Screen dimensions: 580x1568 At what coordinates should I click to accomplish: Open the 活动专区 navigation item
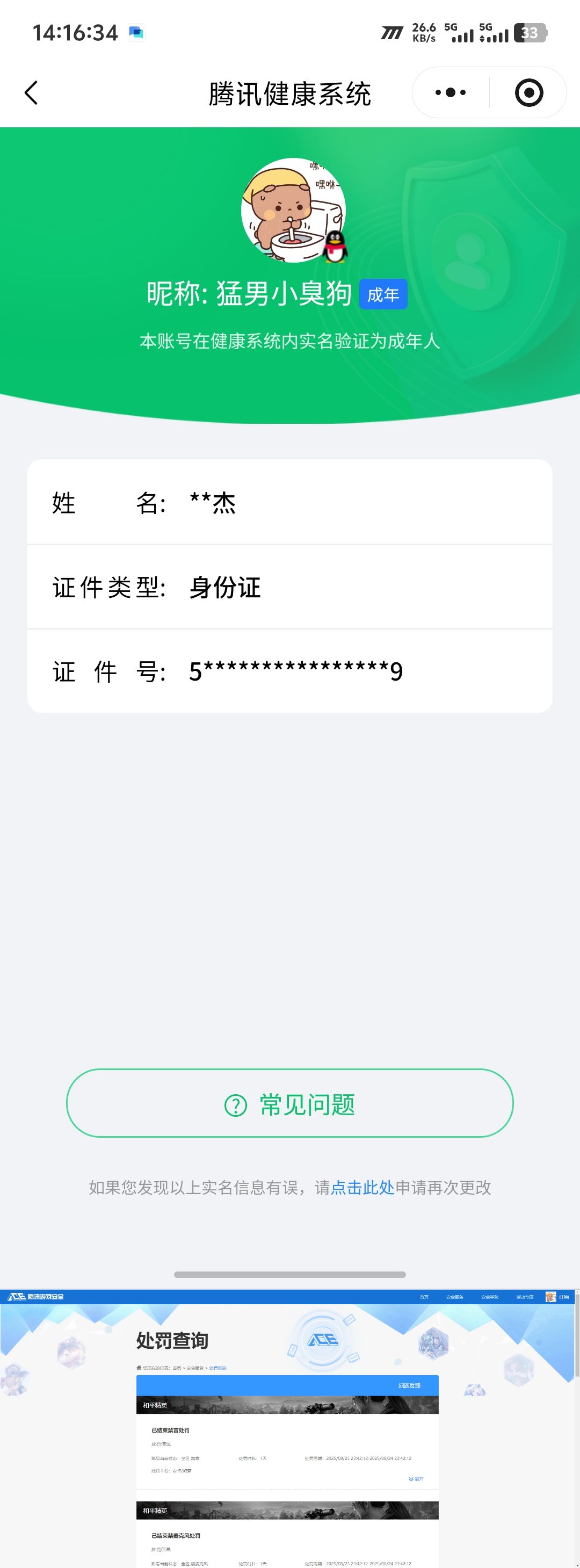coord(524,1297)
